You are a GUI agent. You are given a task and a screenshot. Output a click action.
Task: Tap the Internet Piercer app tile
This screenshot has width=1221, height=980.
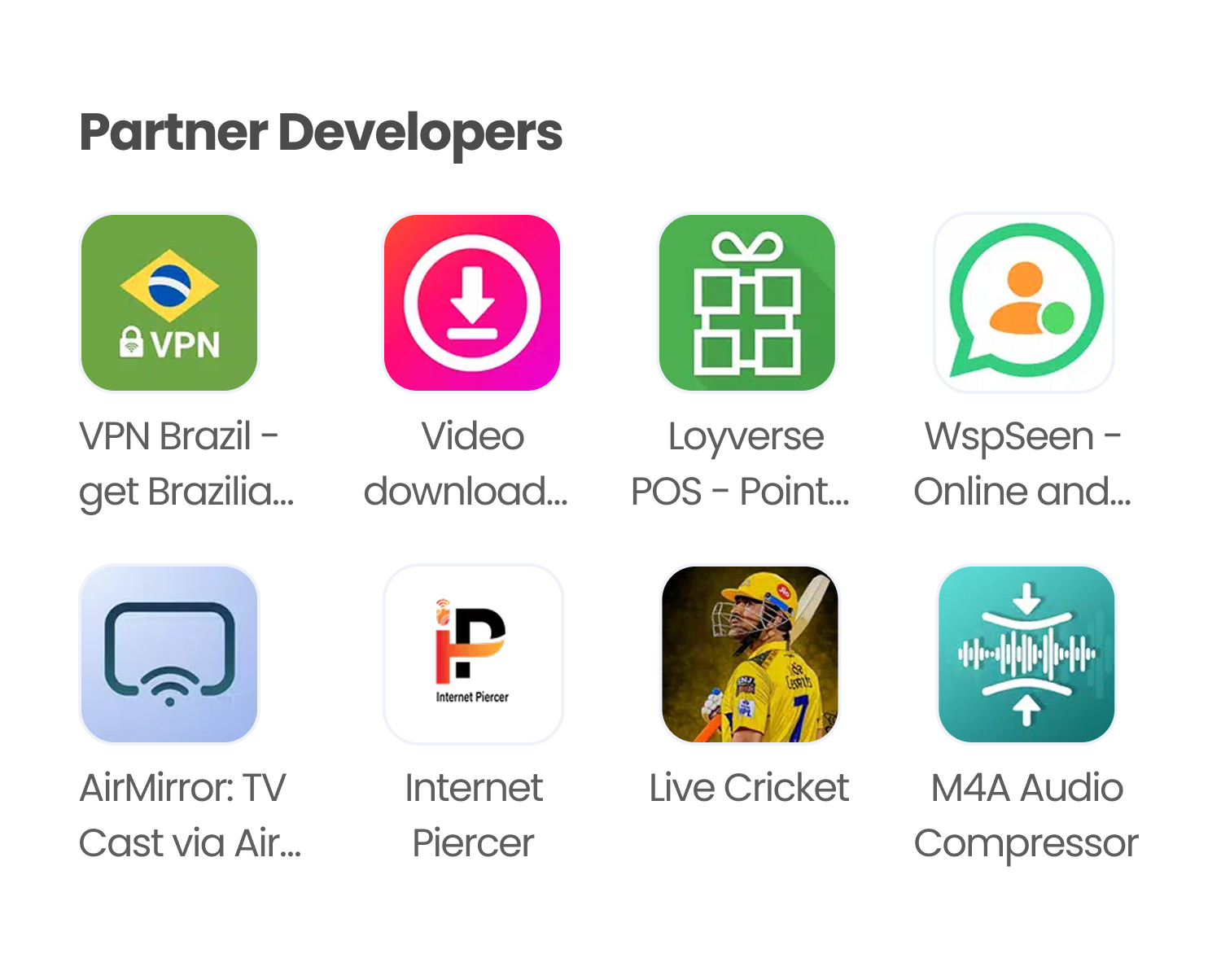pos(472,654)
